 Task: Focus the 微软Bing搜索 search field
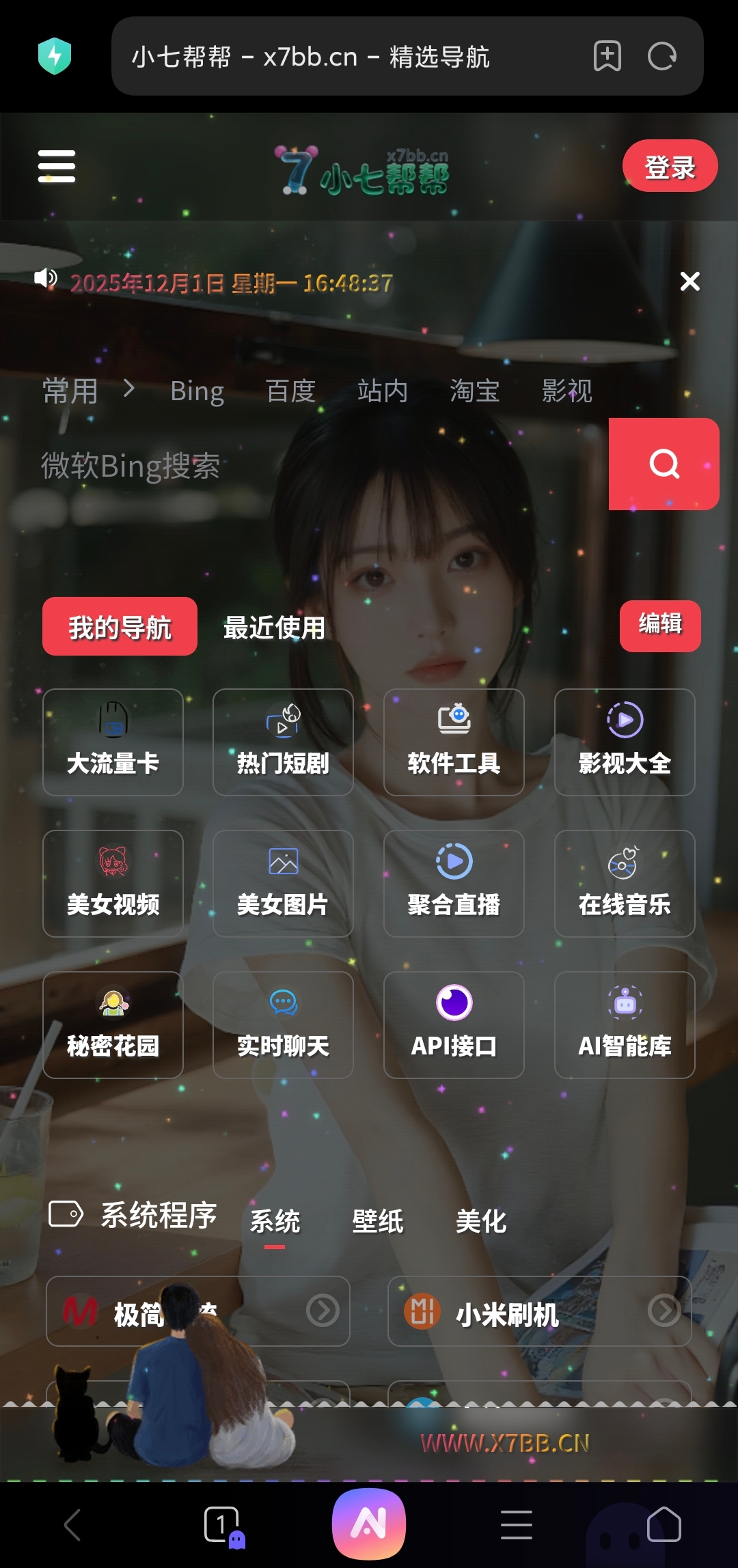pos(307,466)
